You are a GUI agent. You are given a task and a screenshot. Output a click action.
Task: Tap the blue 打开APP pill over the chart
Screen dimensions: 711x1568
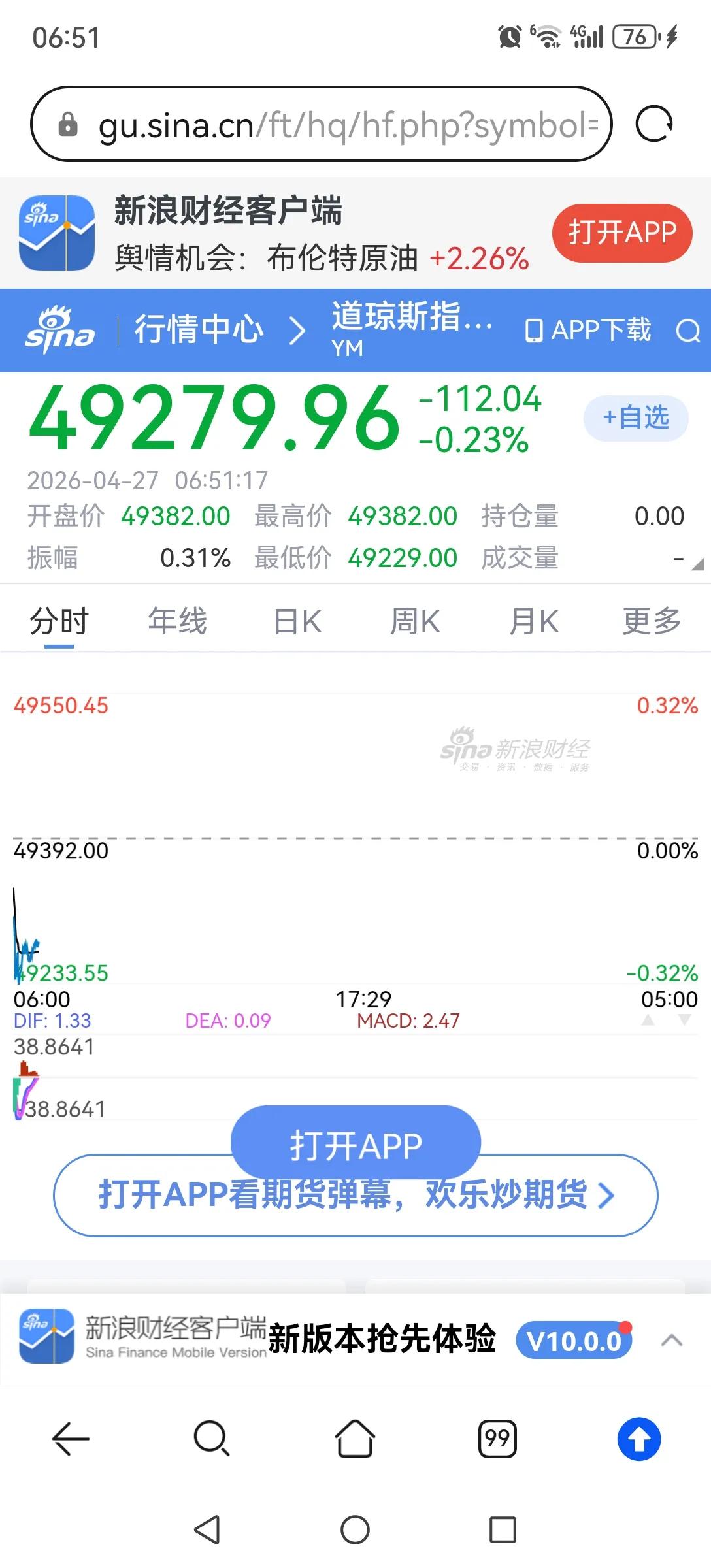[x=356, y=1145]
